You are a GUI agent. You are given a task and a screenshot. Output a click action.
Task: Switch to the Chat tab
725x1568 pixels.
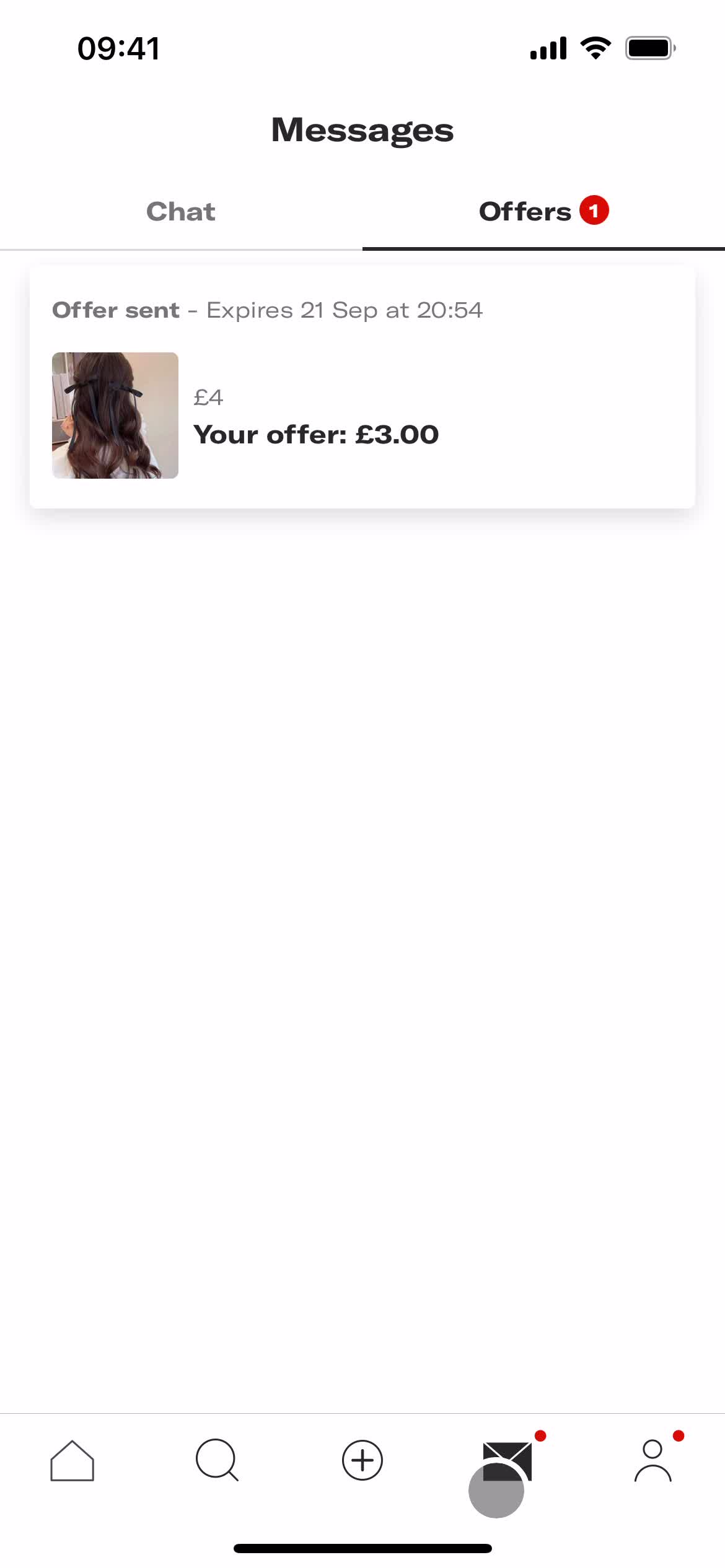180,211
